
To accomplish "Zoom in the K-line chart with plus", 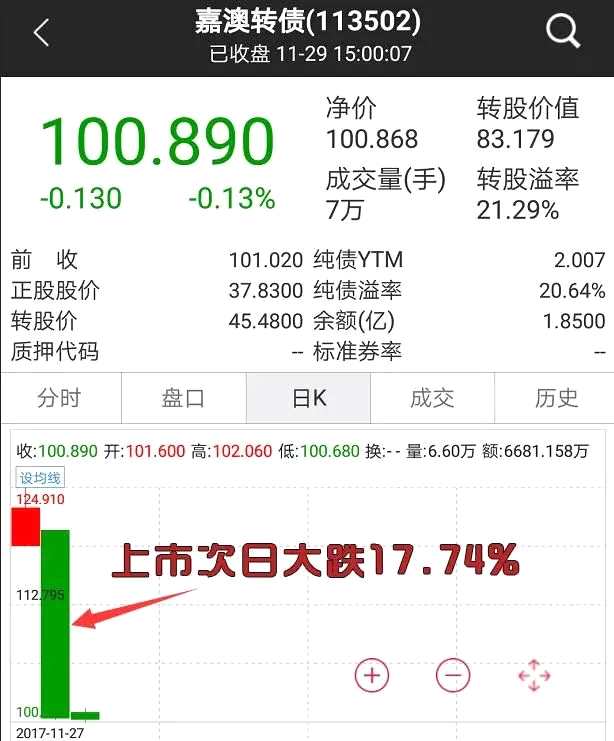I will click(372, 676).
